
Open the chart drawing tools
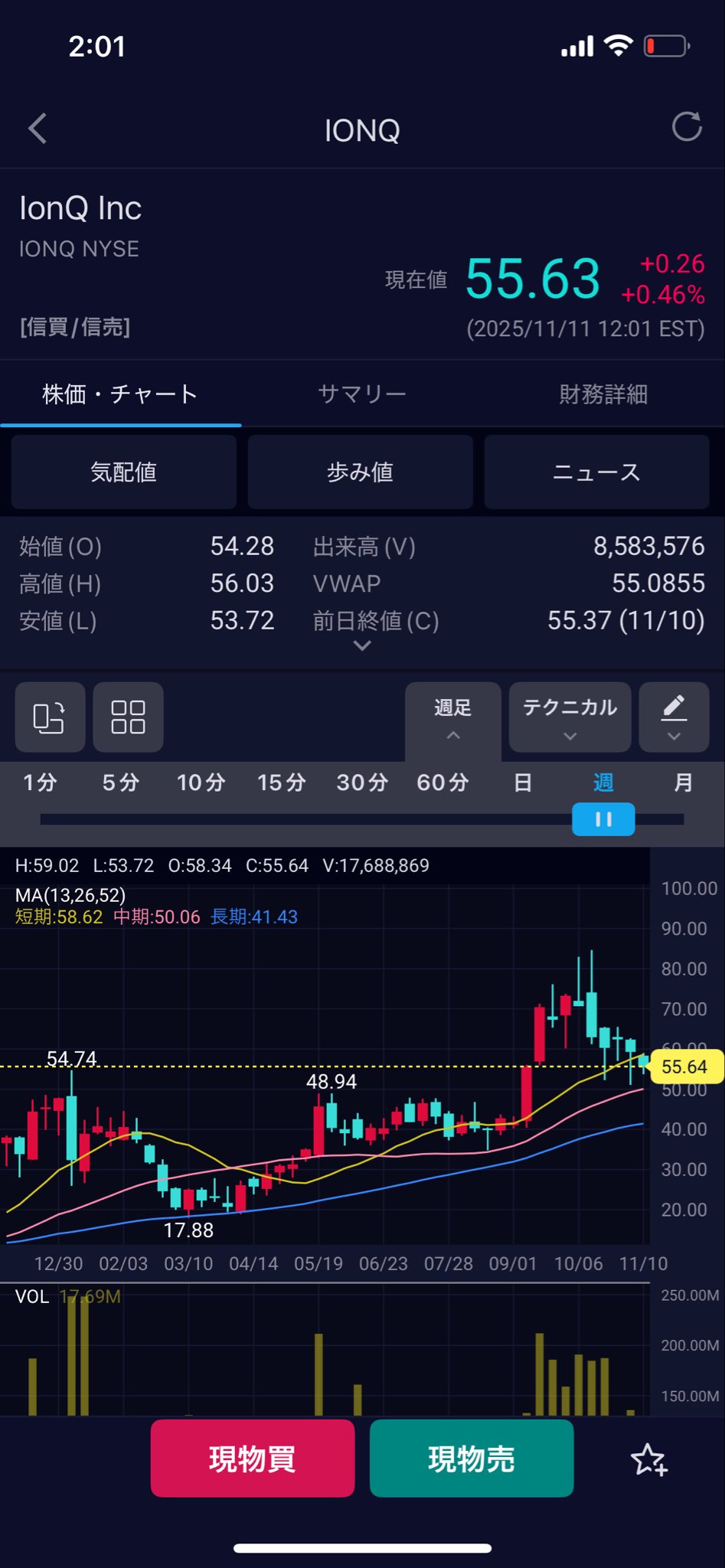[674, 718]
